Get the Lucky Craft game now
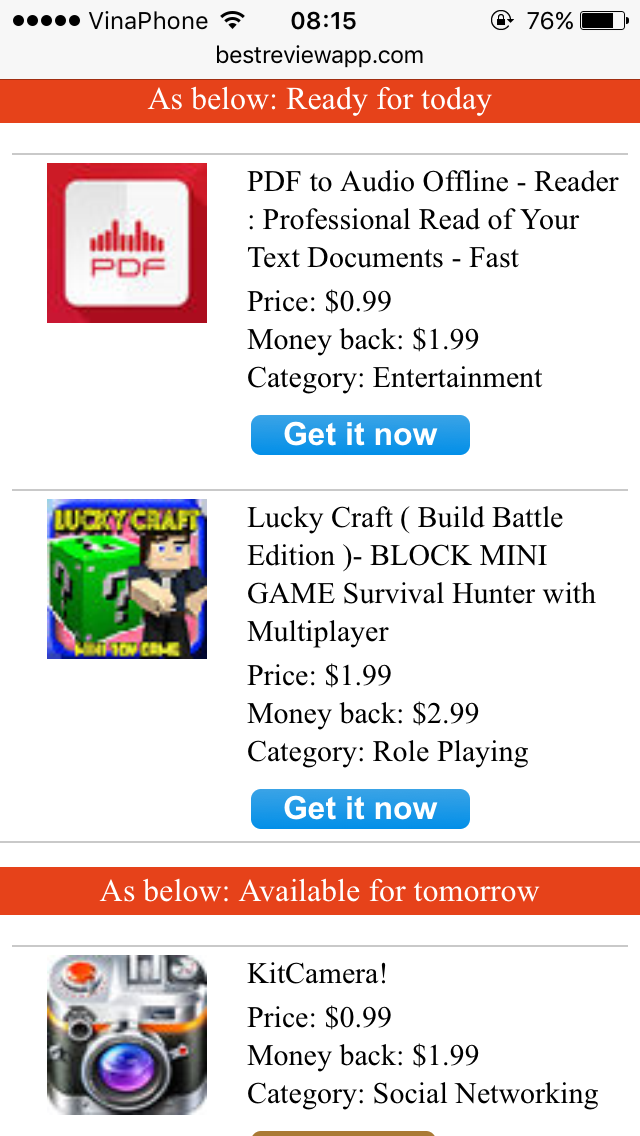Image resolution: width=640 pixels, height=1136 pixels. coord(360,809)
